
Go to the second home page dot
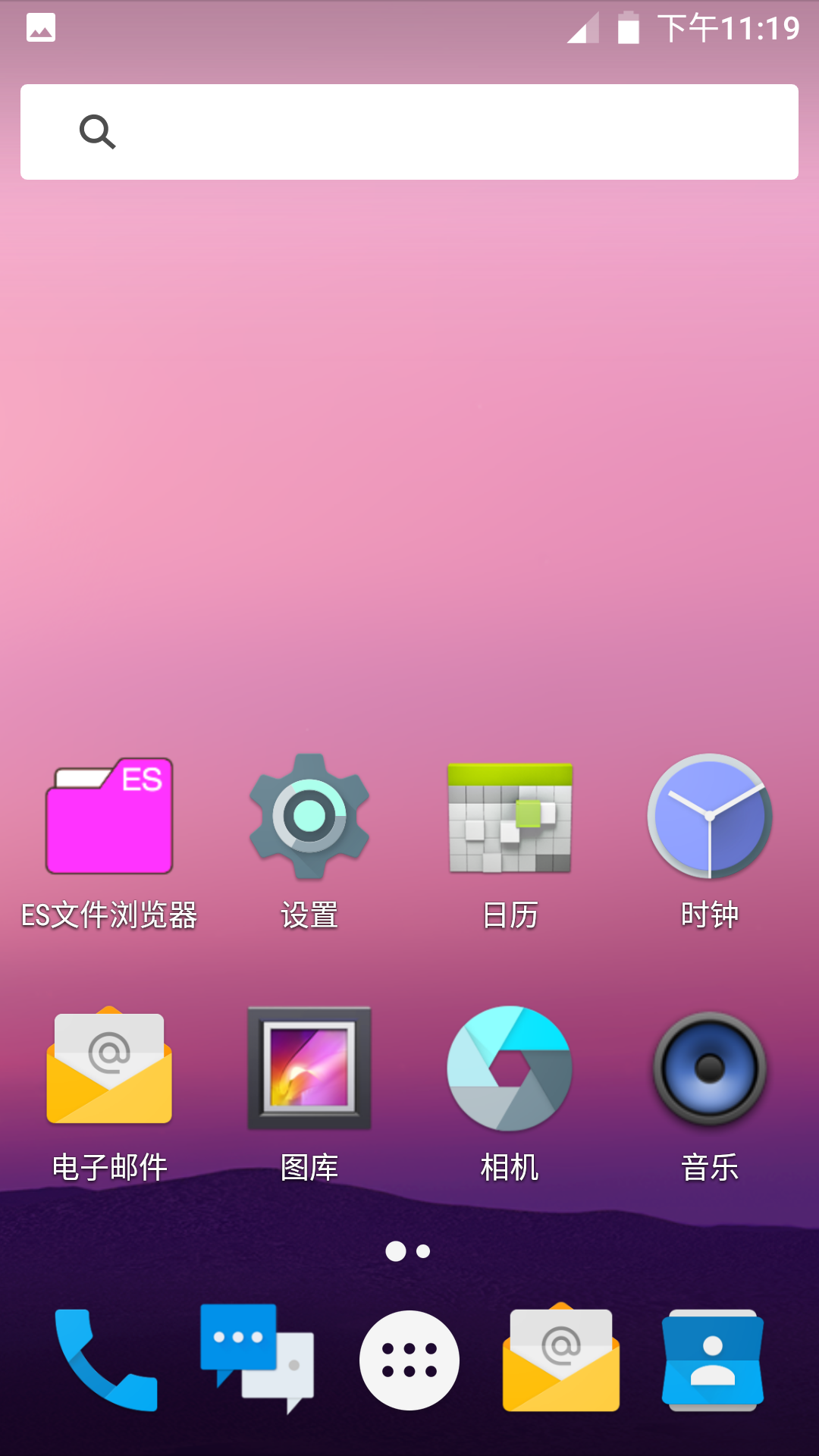(423, 1251)
